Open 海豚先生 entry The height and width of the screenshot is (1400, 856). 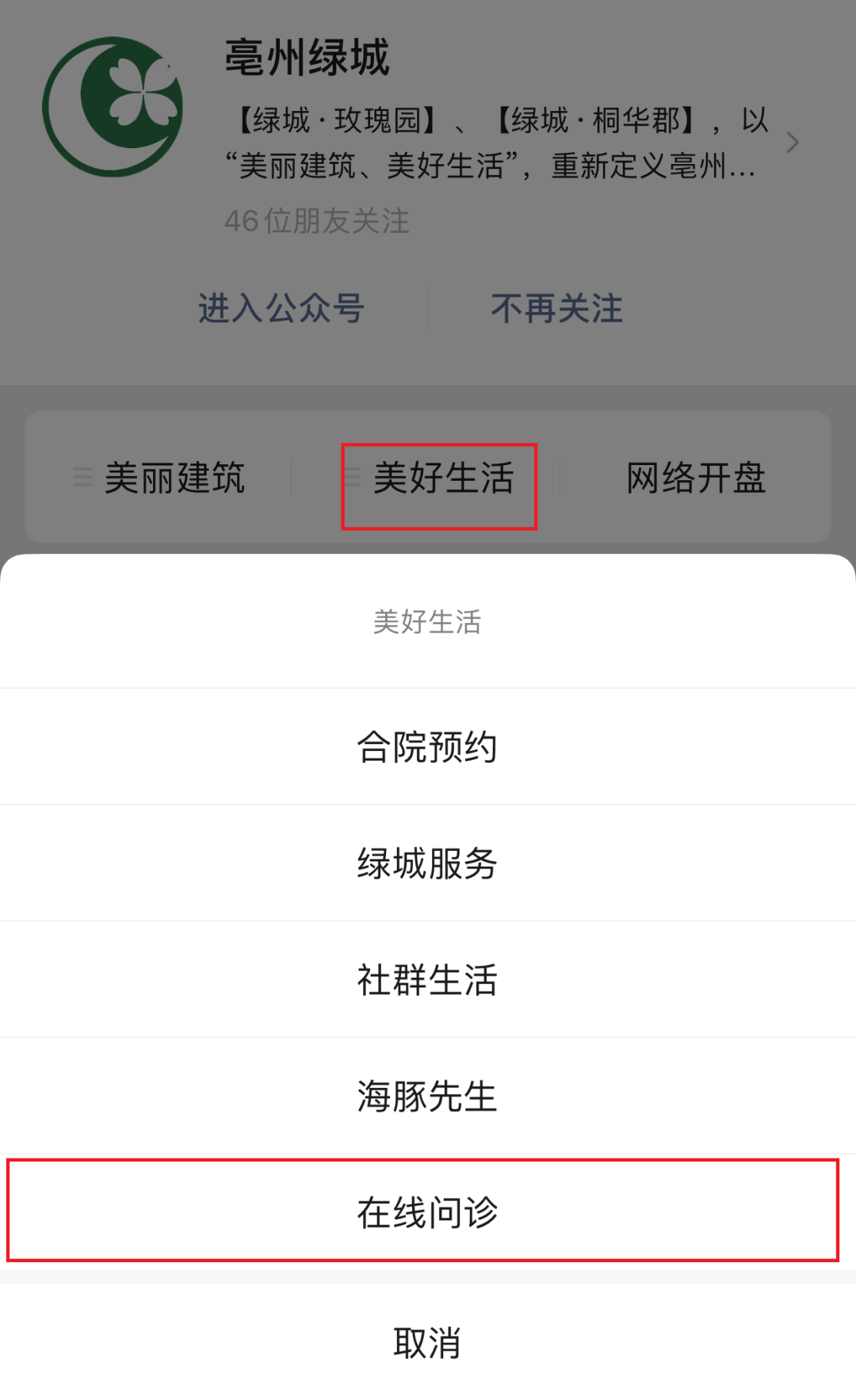pos(427,1096)
